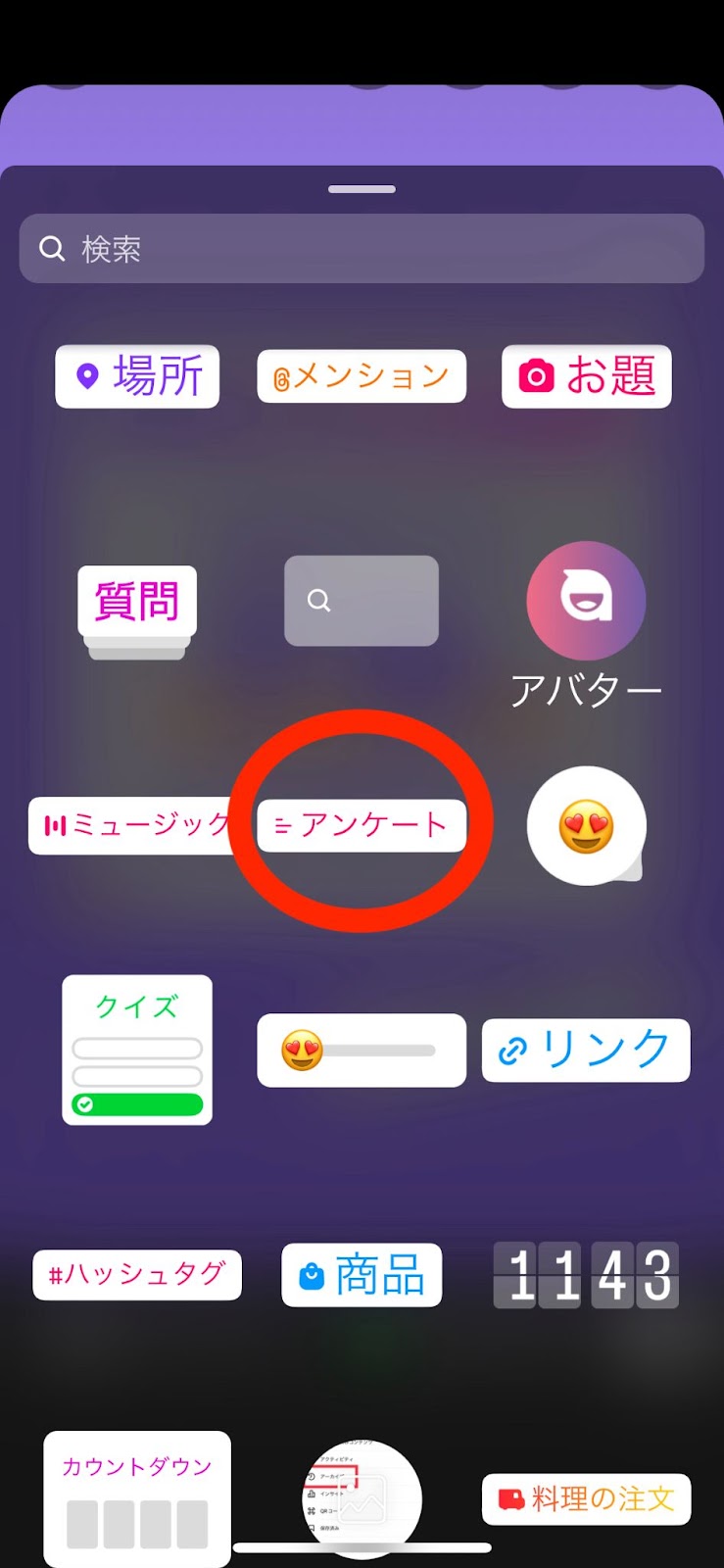Choose the heart-eyes emoji reaction sticker
This screenshot has width=724, height=1568.
pyautogui.click(x=586, y=826)
